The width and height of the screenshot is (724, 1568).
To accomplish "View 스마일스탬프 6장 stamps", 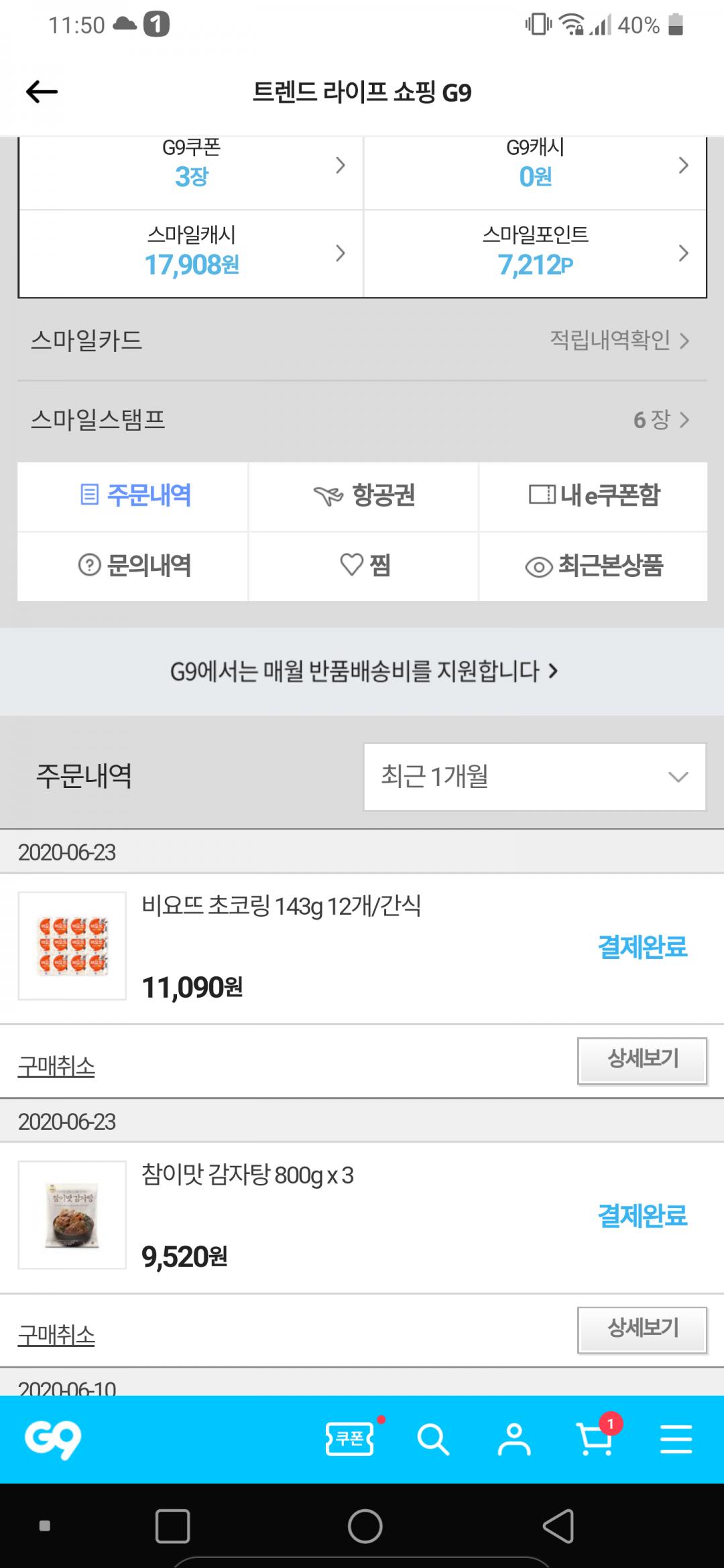I will (660, 420).
